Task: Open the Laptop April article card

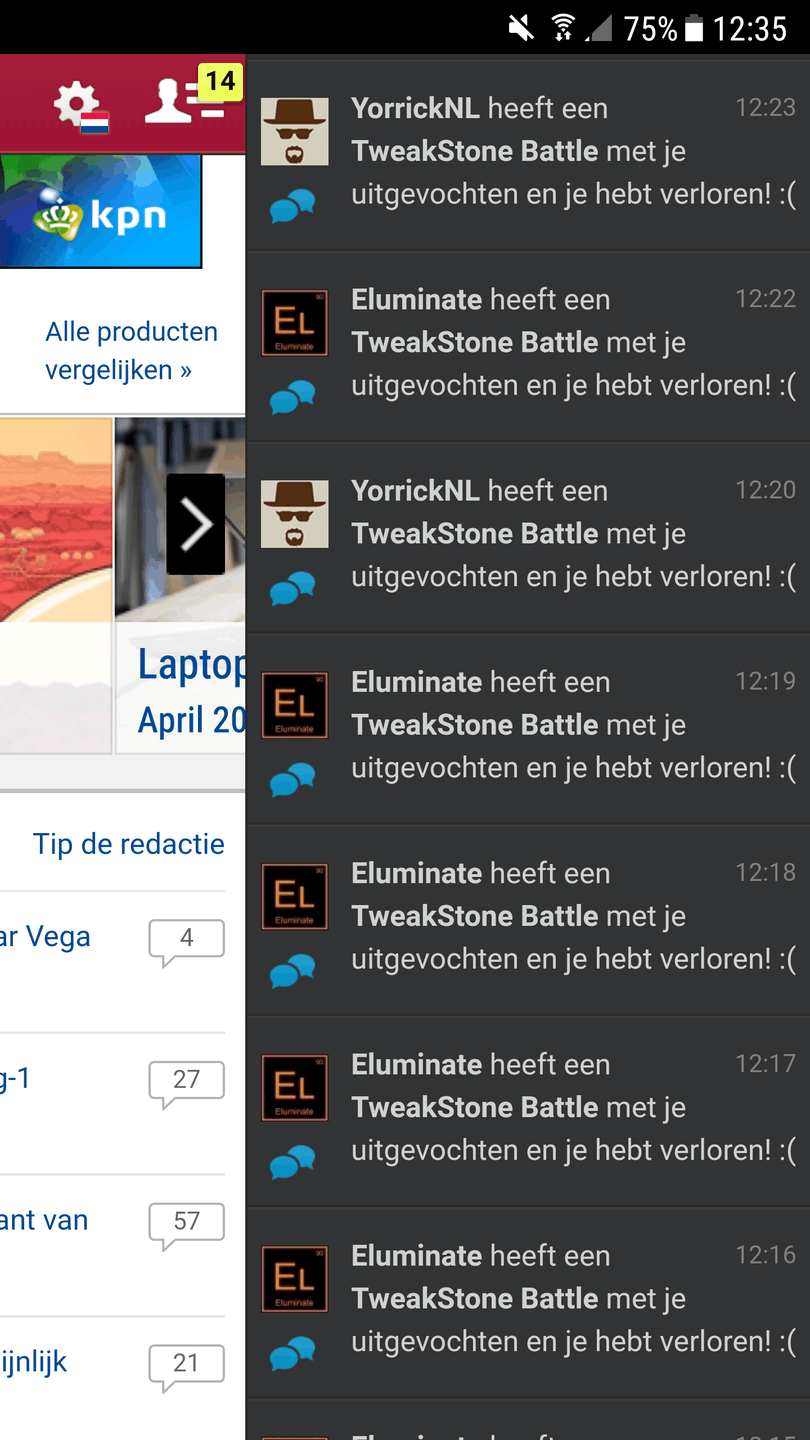Action: [190, 690]
